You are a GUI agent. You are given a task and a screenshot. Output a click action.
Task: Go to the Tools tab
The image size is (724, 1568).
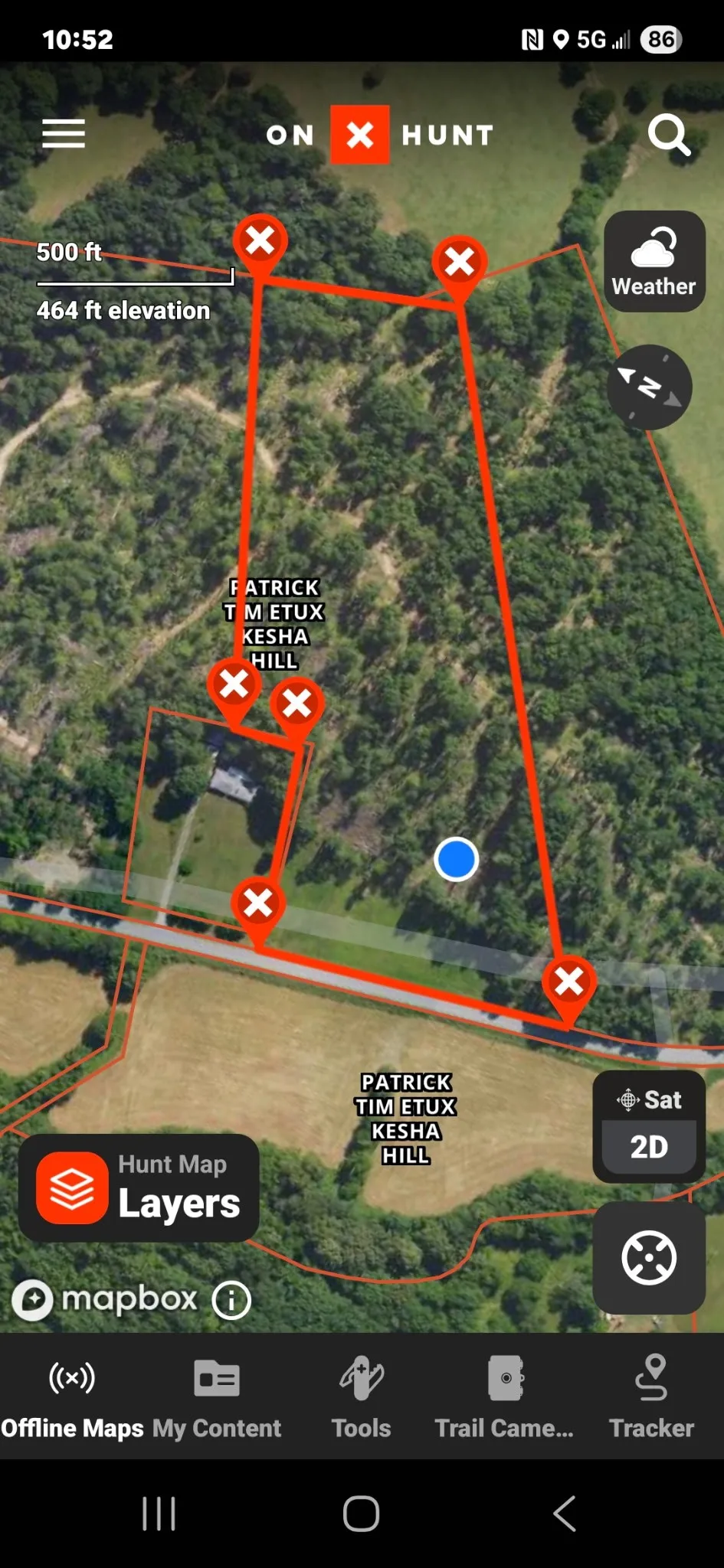coord(362,1396)
